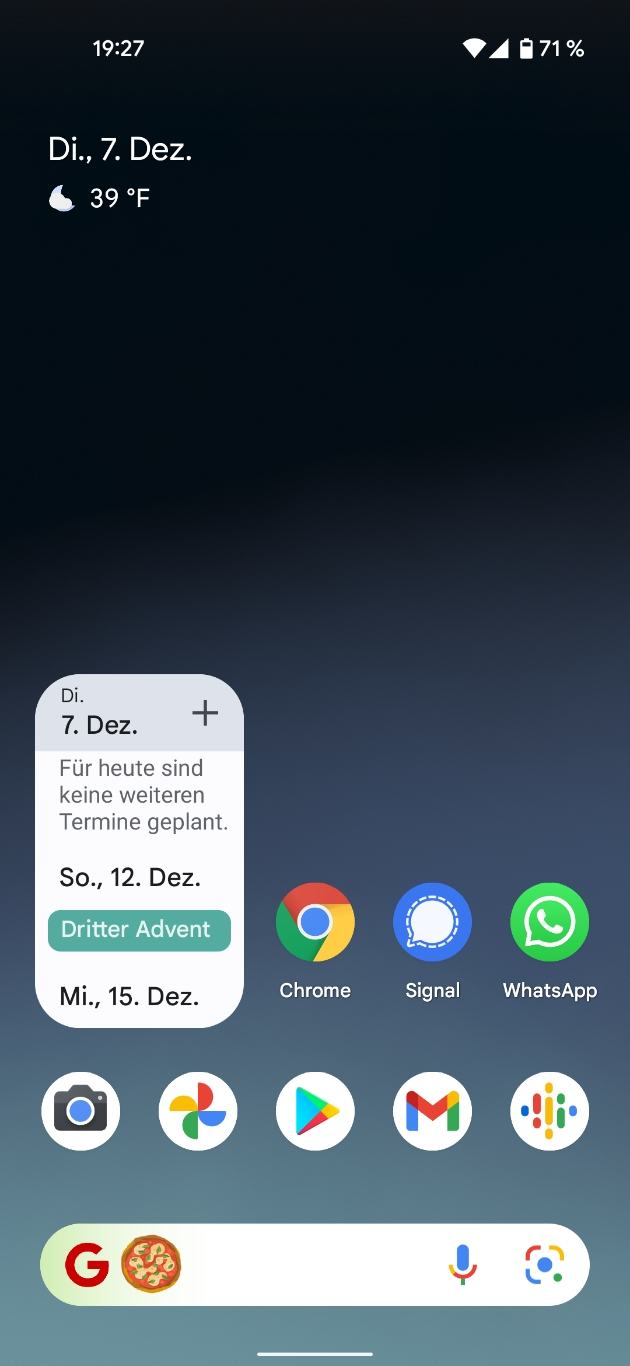Open Gmail

click(432, 1111)
